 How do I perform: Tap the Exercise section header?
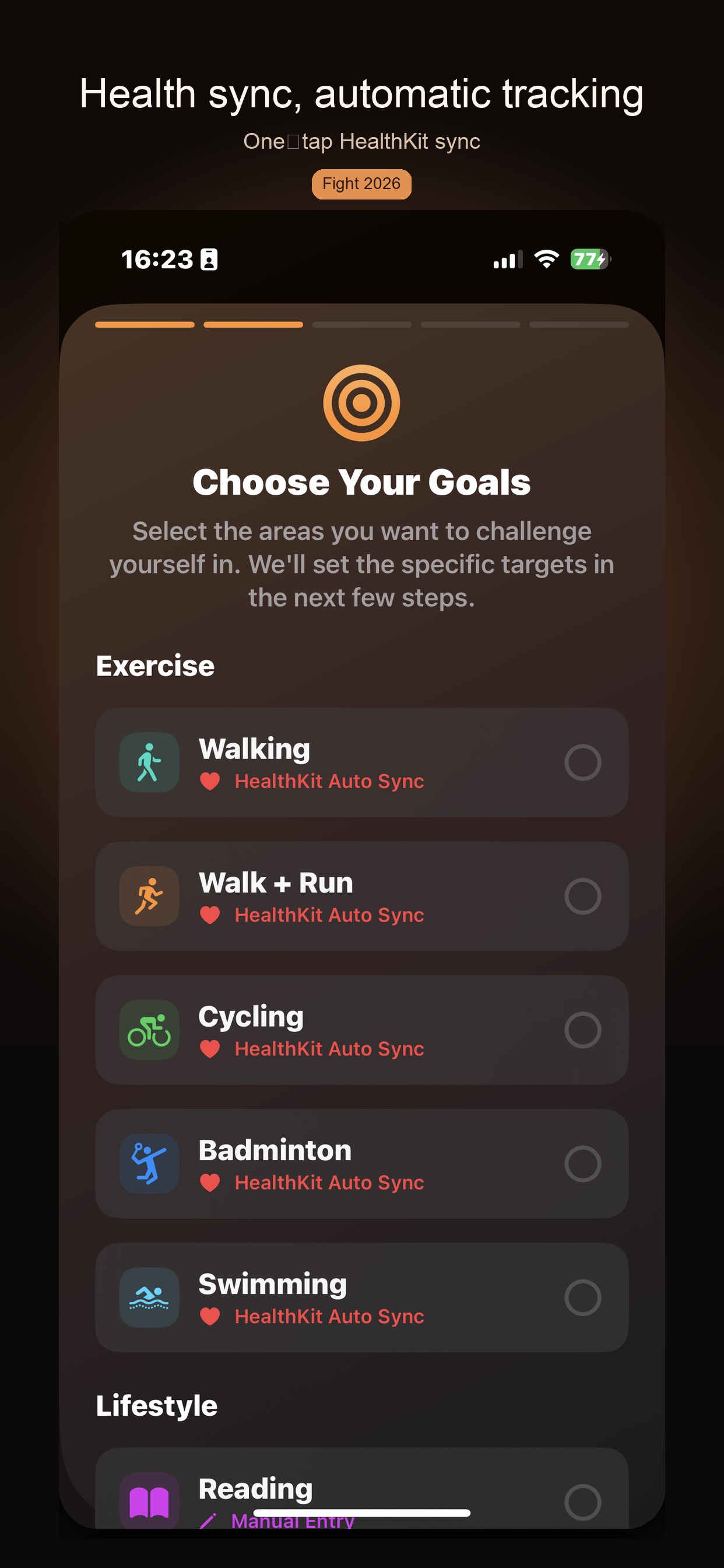[x=155, y=666]
